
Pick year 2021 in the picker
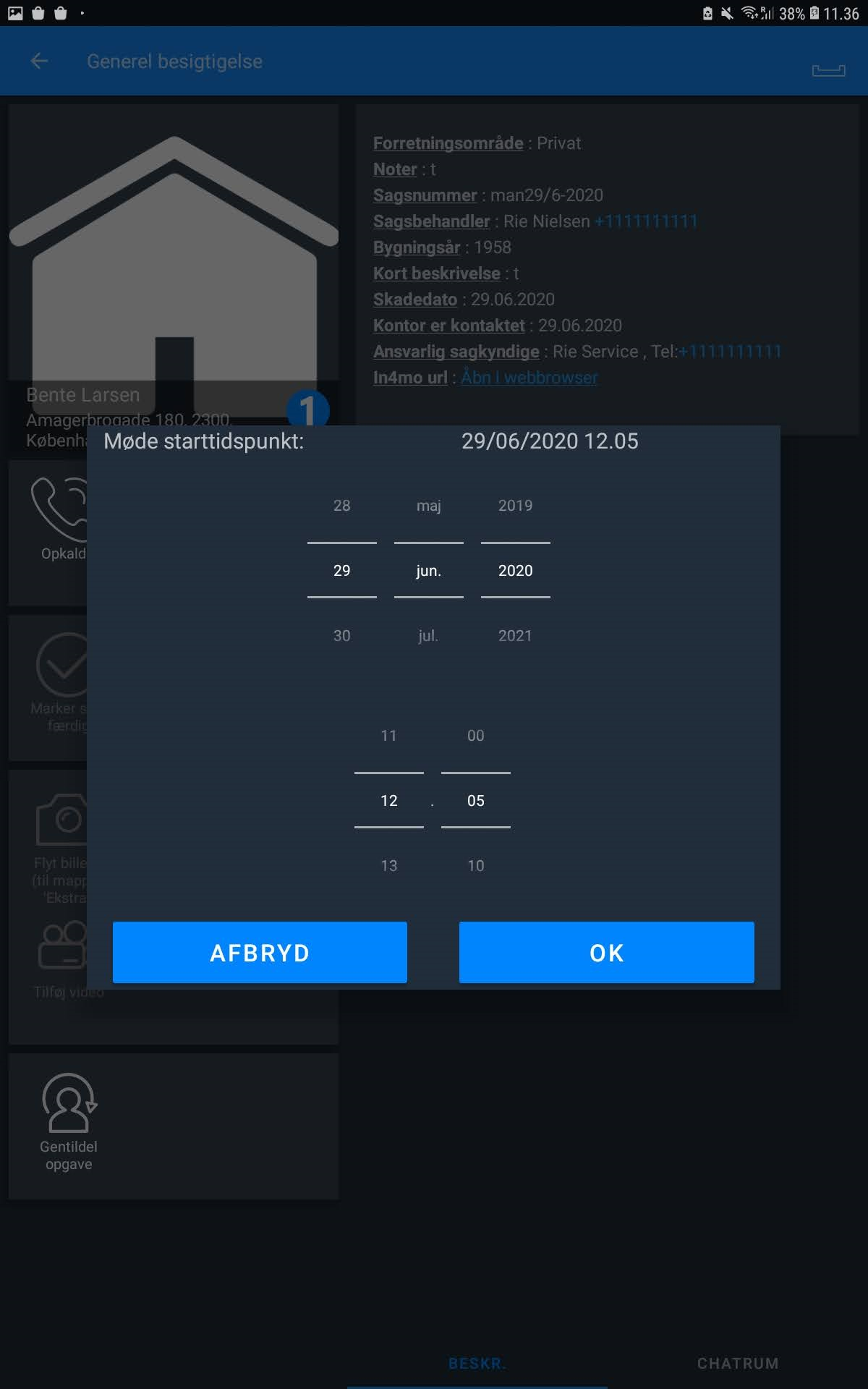(x=515, y=635)
